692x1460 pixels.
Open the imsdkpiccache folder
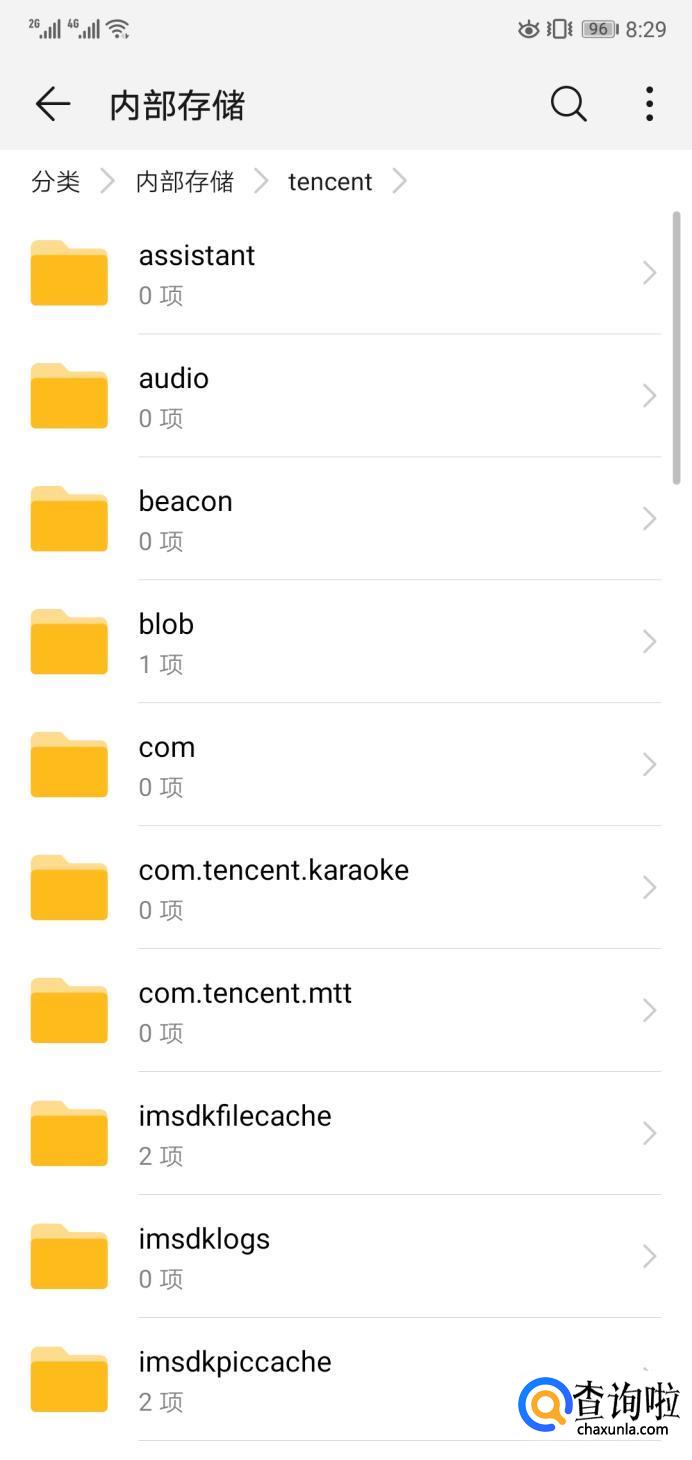(300, 1379)
